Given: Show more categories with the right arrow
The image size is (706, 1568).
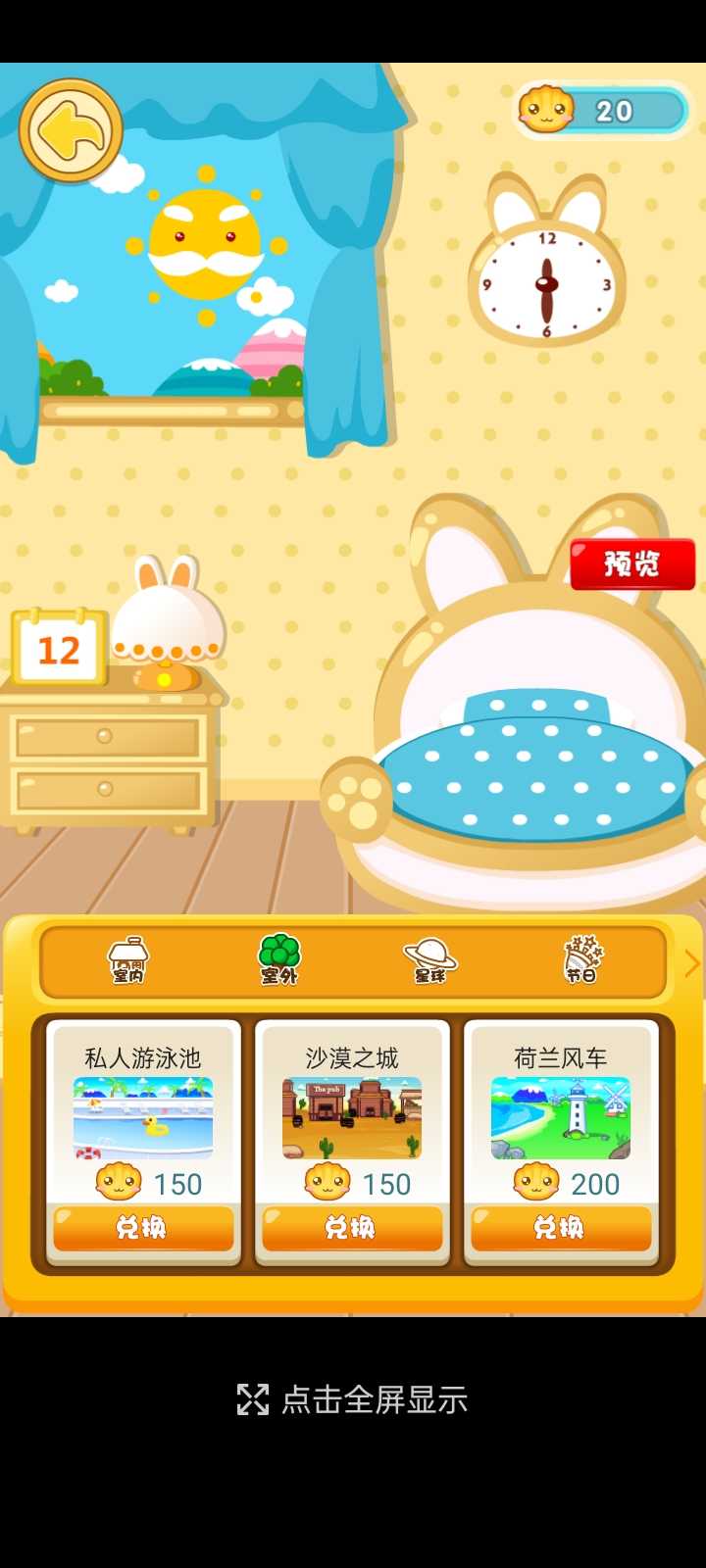Looking at the screenshot, I should pyautogui.click(x=691, y=963).
